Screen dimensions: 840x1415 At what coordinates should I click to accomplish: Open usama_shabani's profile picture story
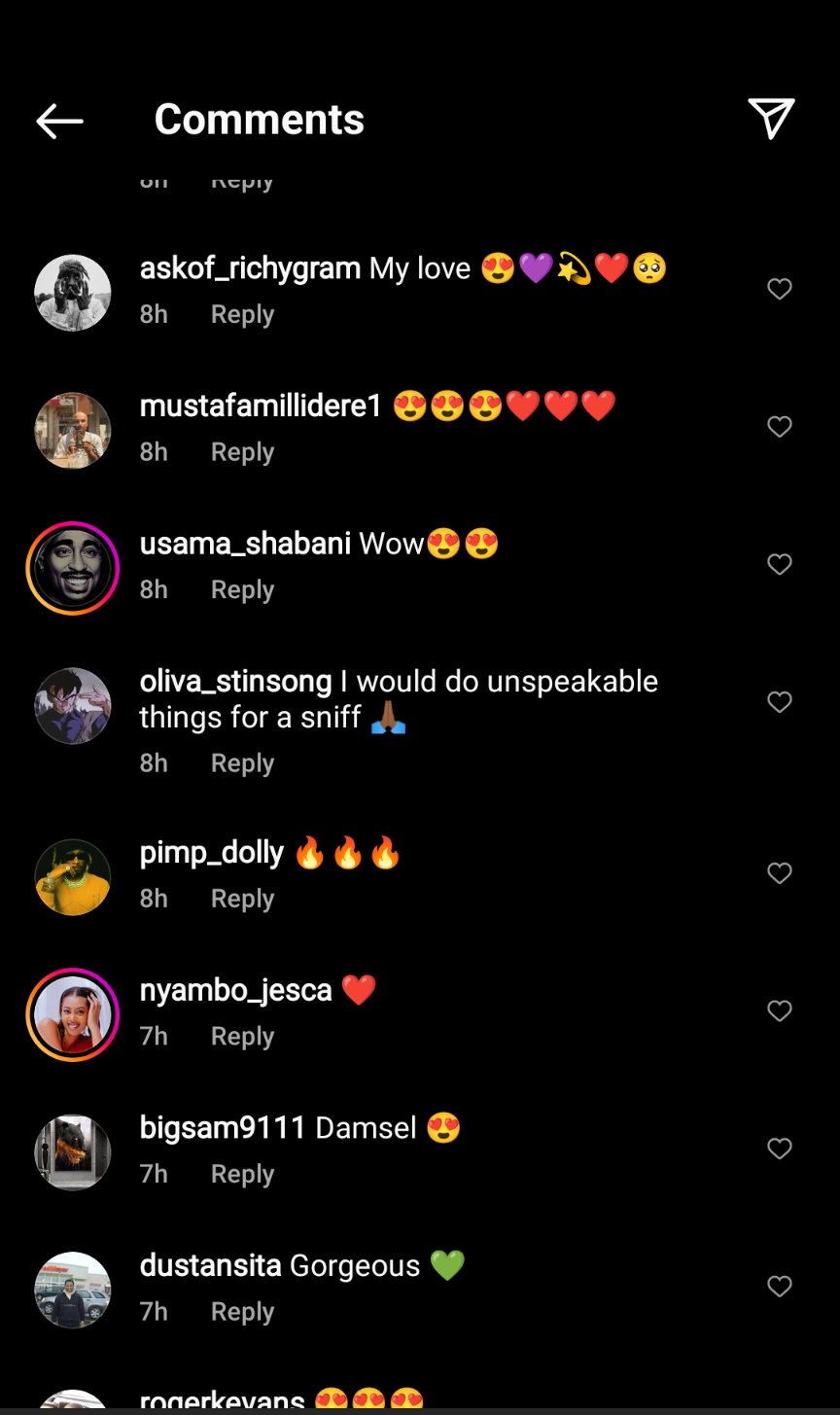[x=73, y=569]
